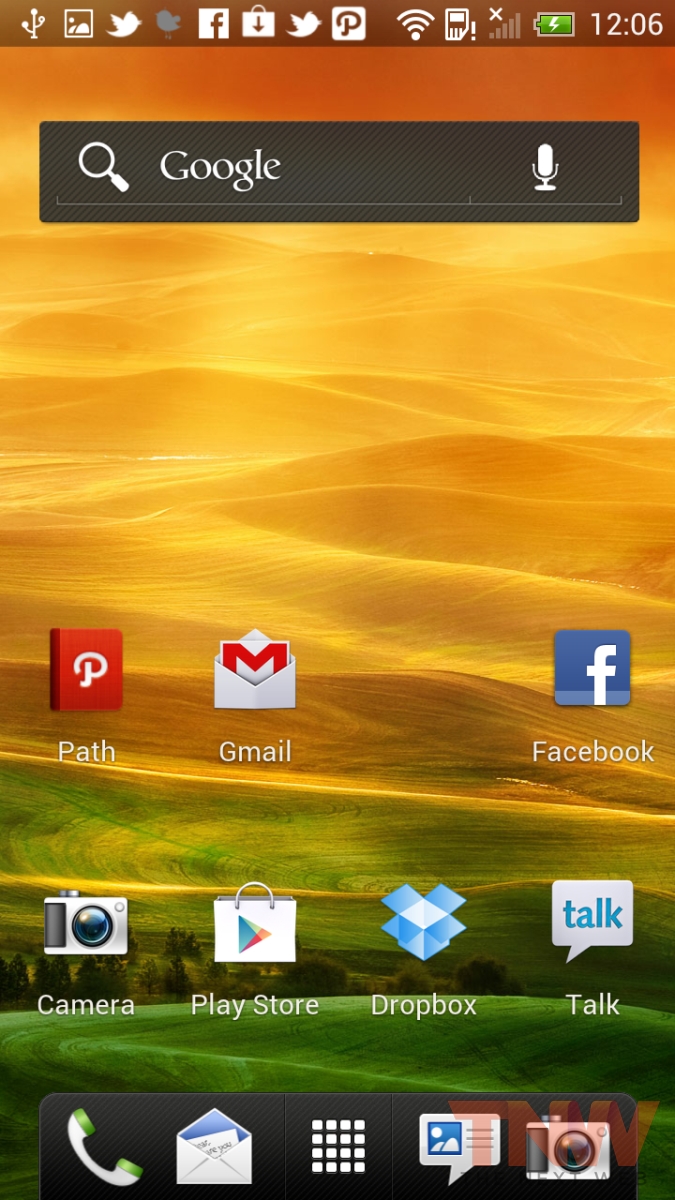Open the Messages app in the dock
This screenshot has width=675, height=1200.
[460, 1147]
